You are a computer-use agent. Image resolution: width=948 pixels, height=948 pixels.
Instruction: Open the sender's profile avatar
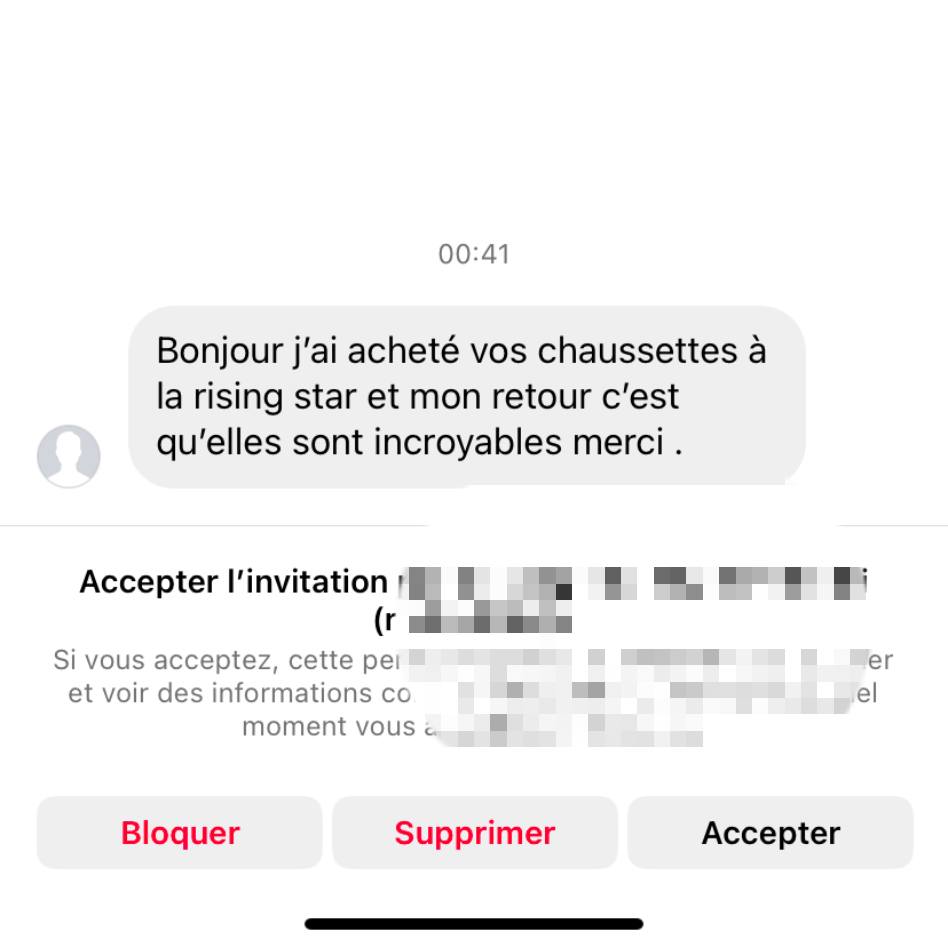coord(69,457)
